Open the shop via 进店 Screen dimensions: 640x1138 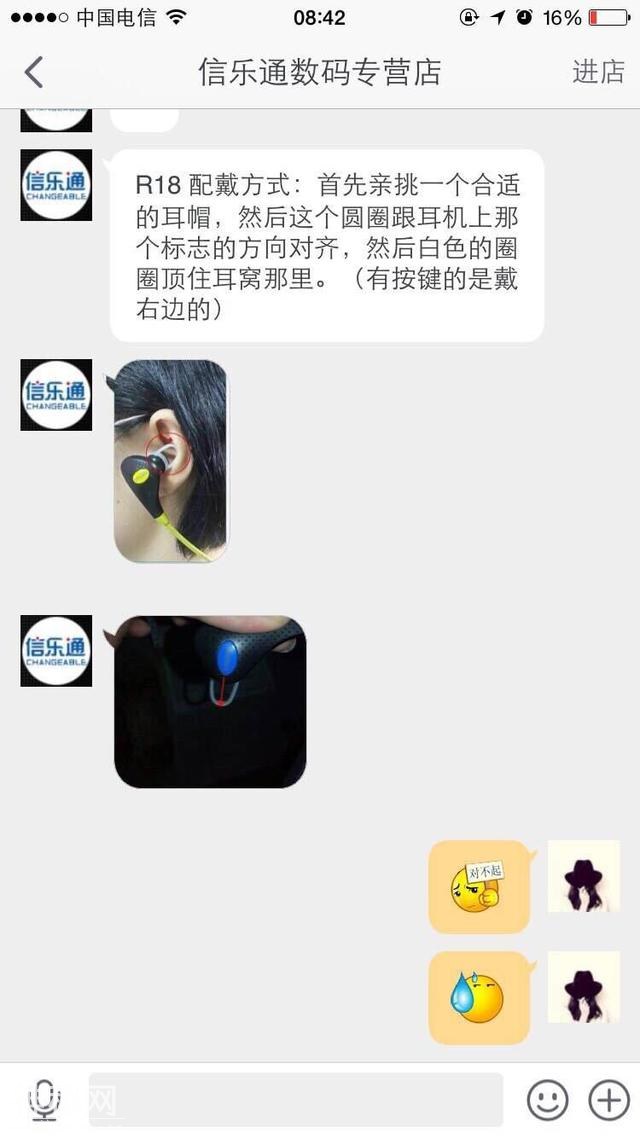coord(597,72)
